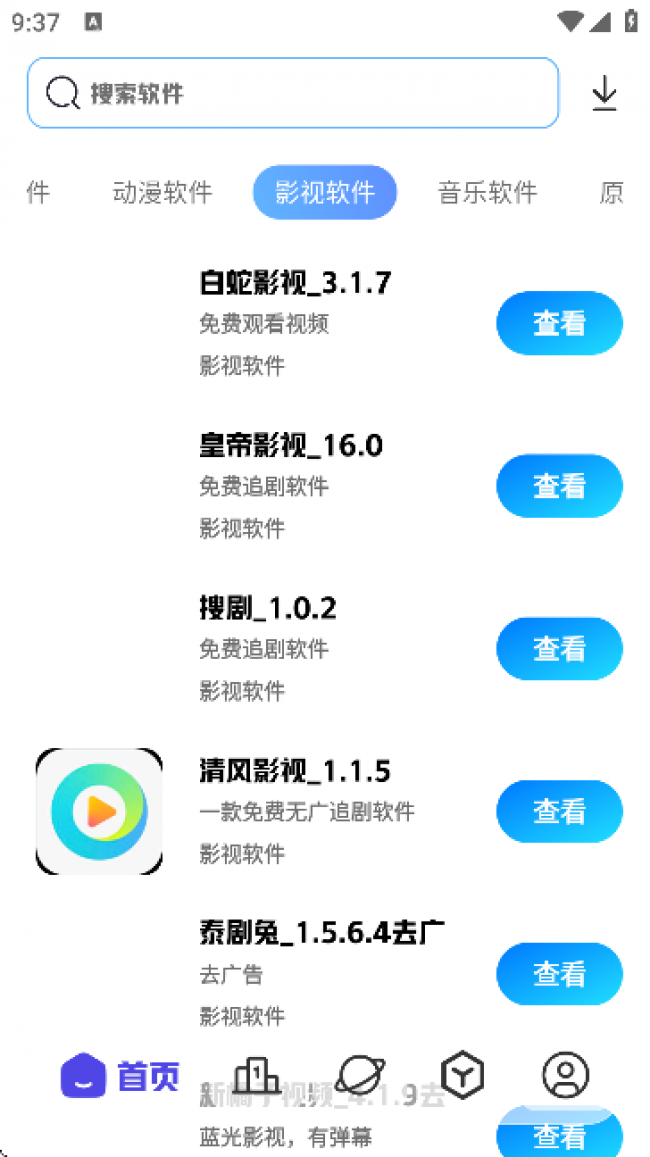Image resolution: width=650 pixels, height=1157 pixels.
Task: Go to the 首页 home tab
Action: (x=120, y=1076)
